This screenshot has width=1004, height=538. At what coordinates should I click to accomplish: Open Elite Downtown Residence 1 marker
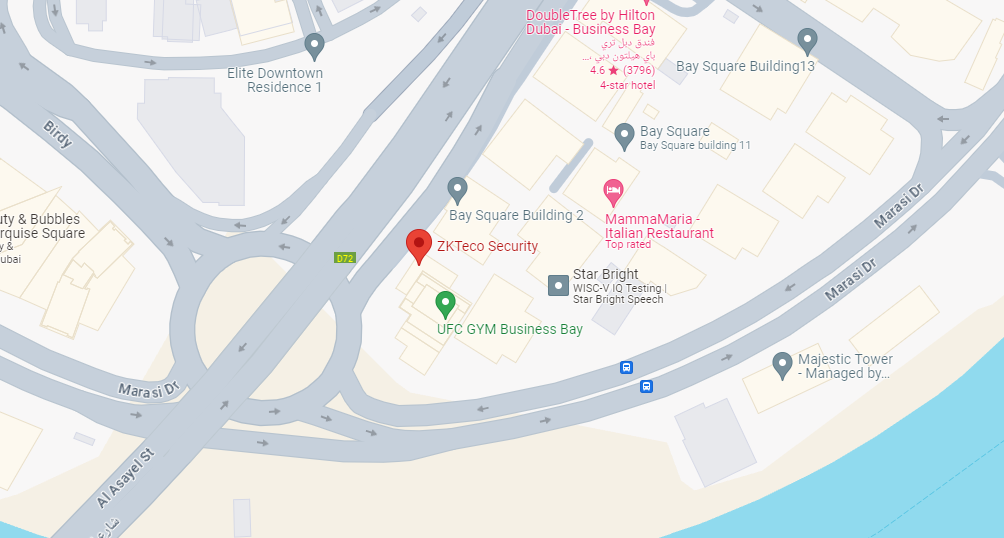[x=315, y=45]
